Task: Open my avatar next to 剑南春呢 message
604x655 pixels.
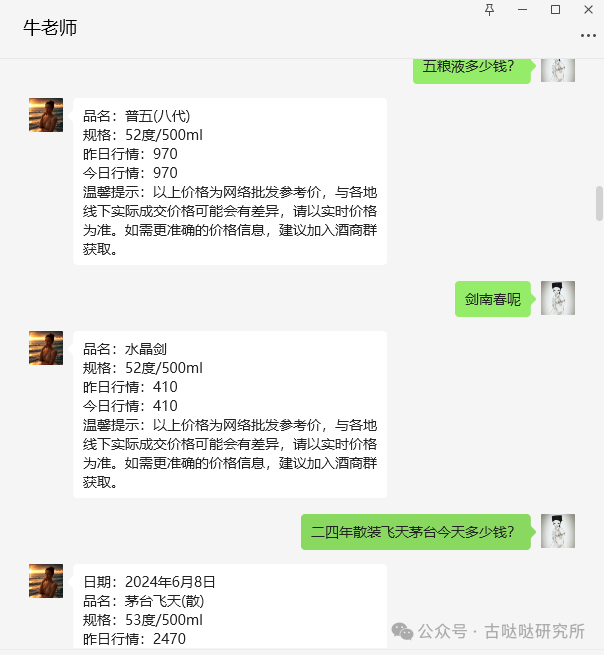Action: pos(558,298)
